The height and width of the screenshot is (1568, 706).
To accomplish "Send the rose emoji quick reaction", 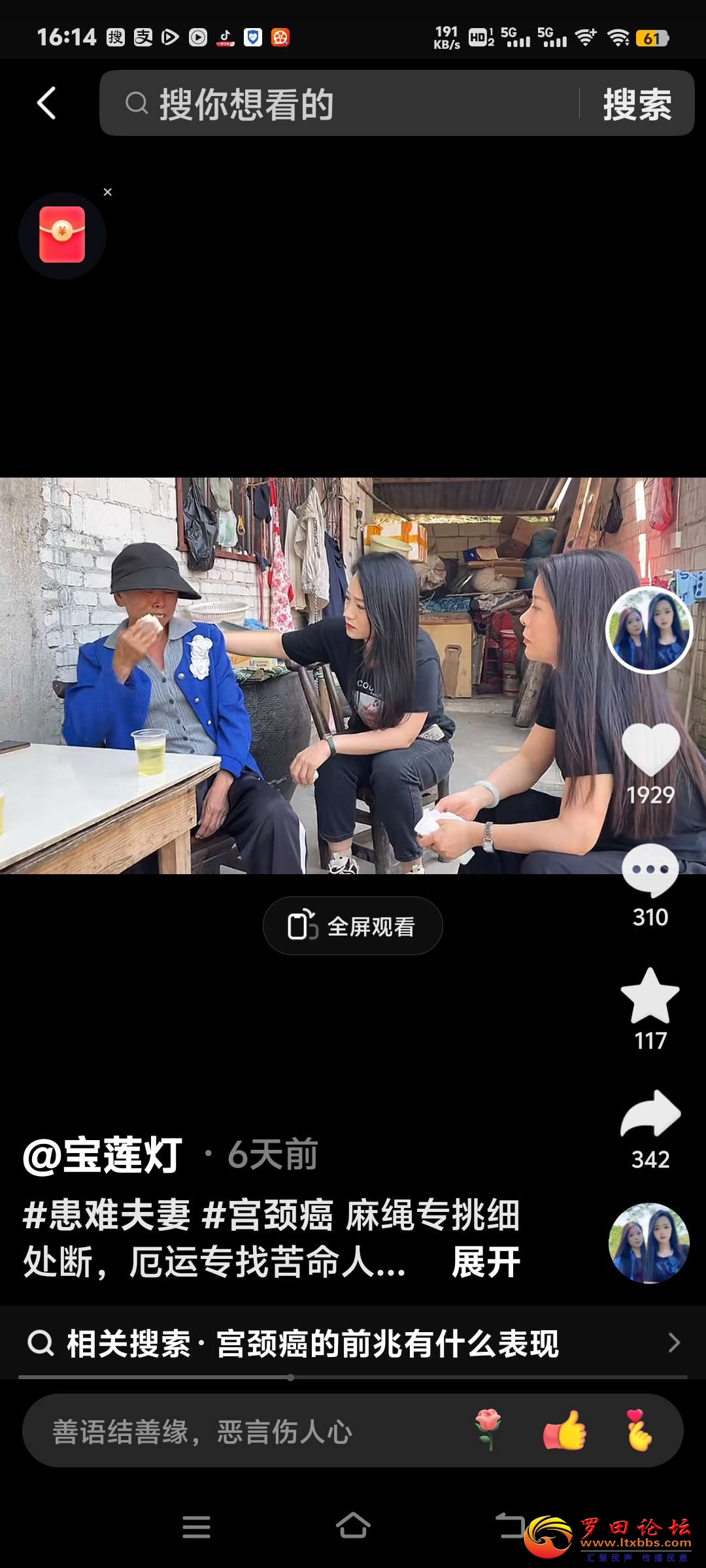I will [488, 1430].
